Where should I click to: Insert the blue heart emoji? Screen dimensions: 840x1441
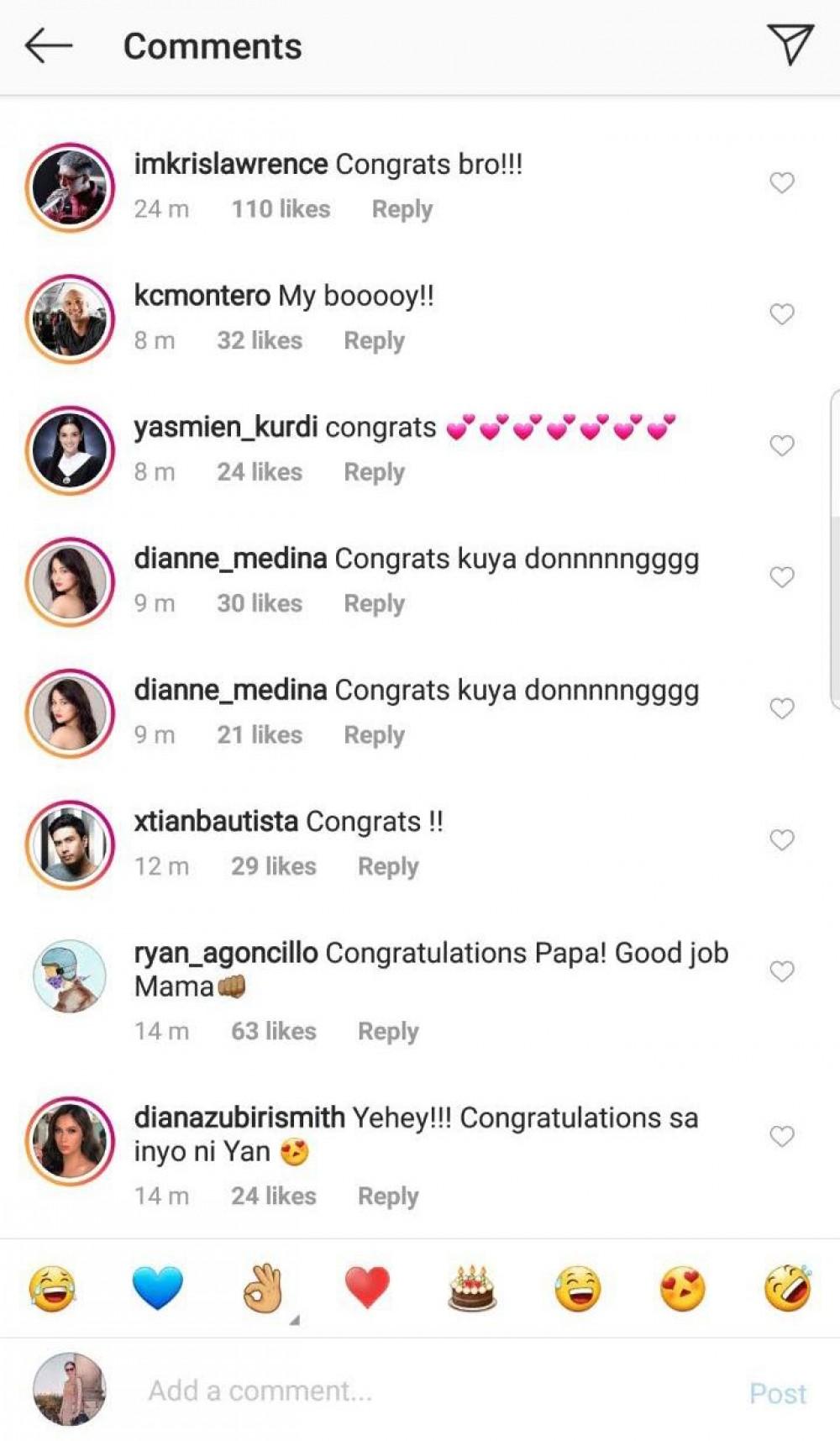pyautogui.click(x=157, y=1287)
